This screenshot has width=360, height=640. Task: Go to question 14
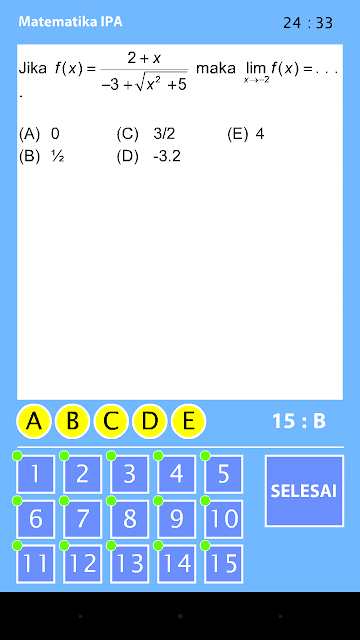pos(176,564)
